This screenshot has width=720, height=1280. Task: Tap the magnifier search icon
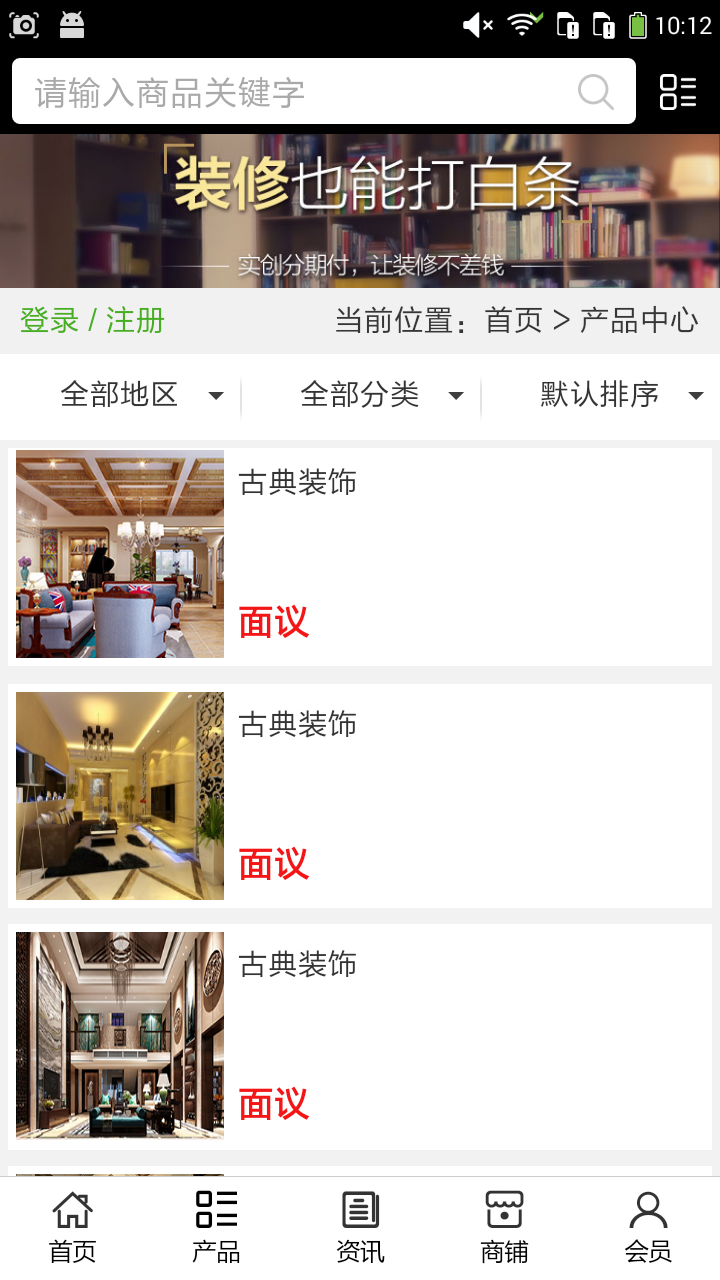(595, 92)
